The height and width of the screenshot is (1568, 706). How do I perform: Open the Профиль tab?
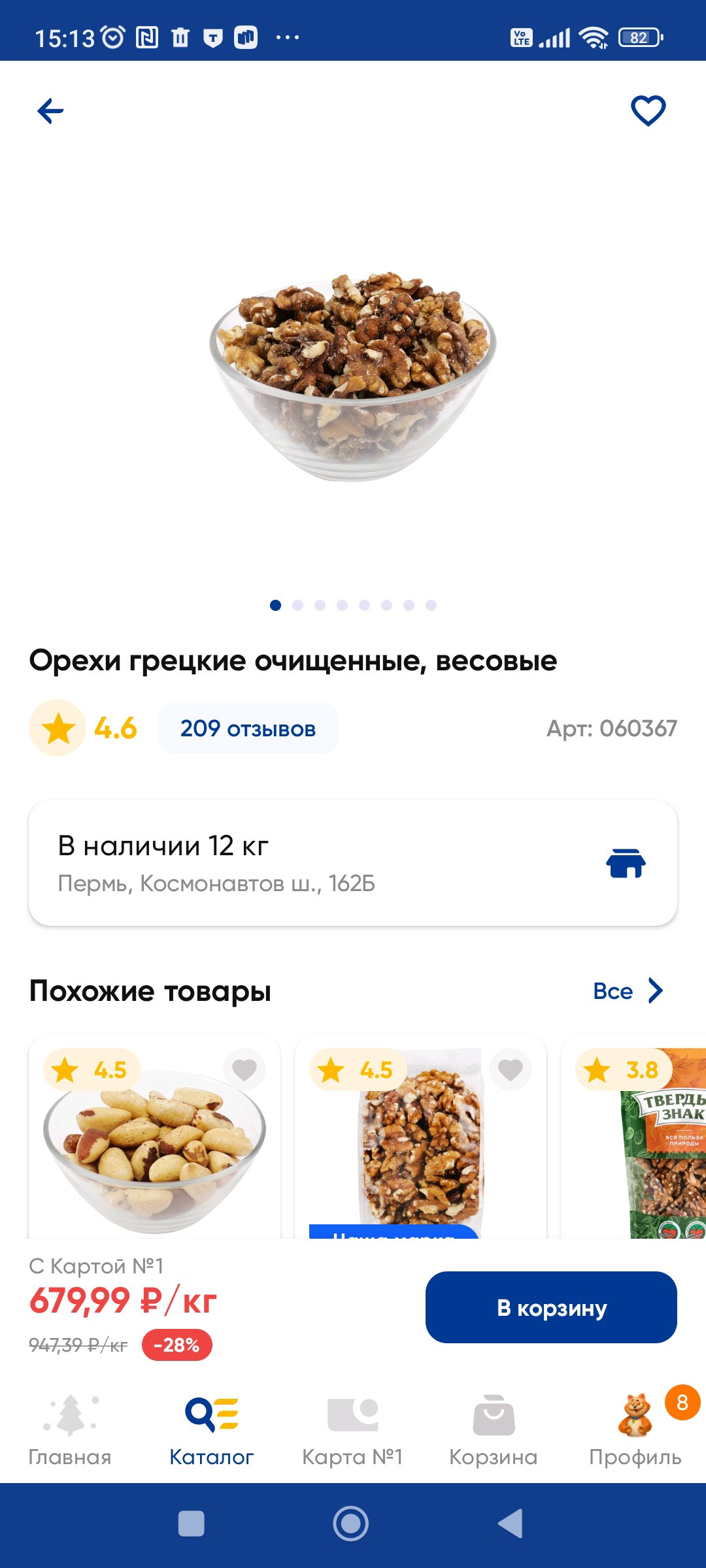(635, 1429)
